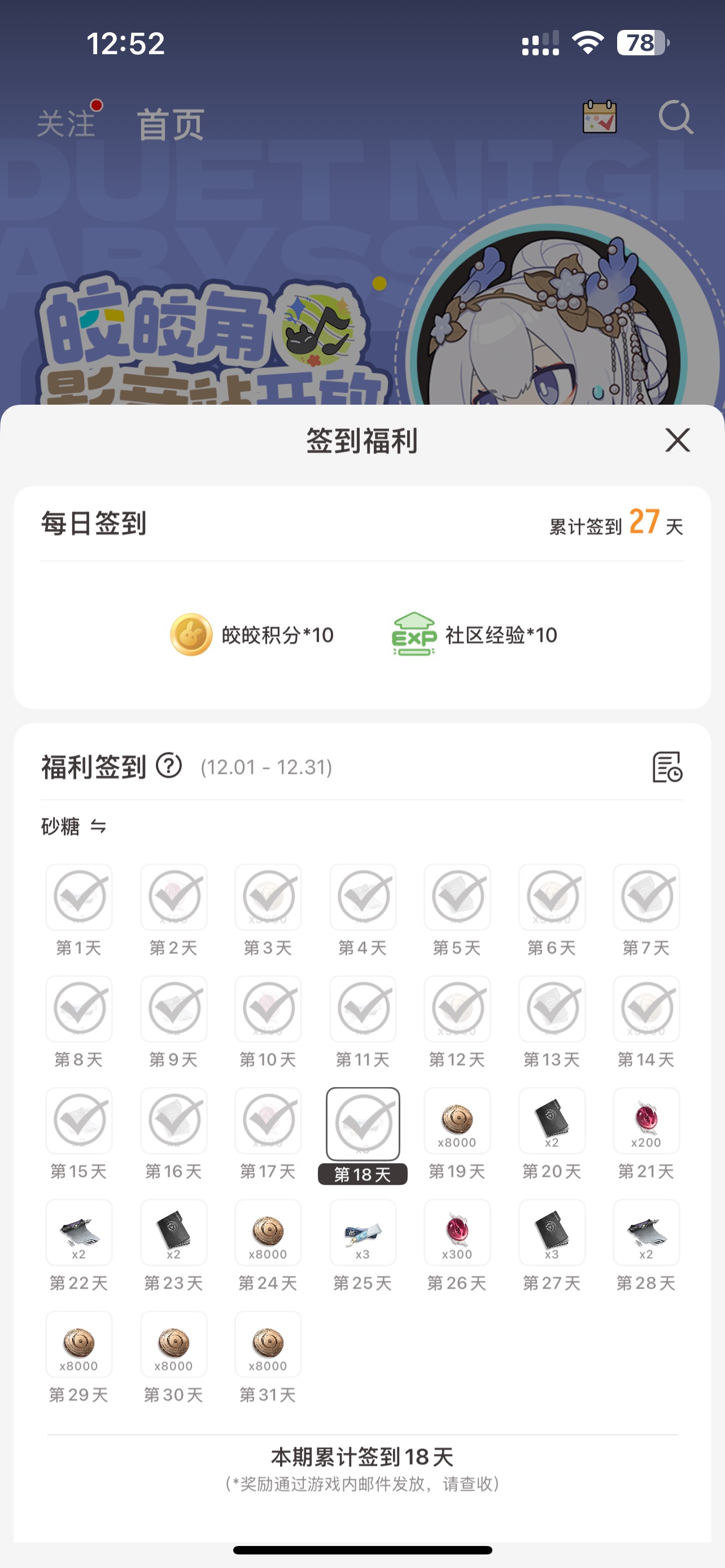Open the 福利签到 help question mark
The height and width of the screenshot is (1568, 725).
[x=169, y=765]
